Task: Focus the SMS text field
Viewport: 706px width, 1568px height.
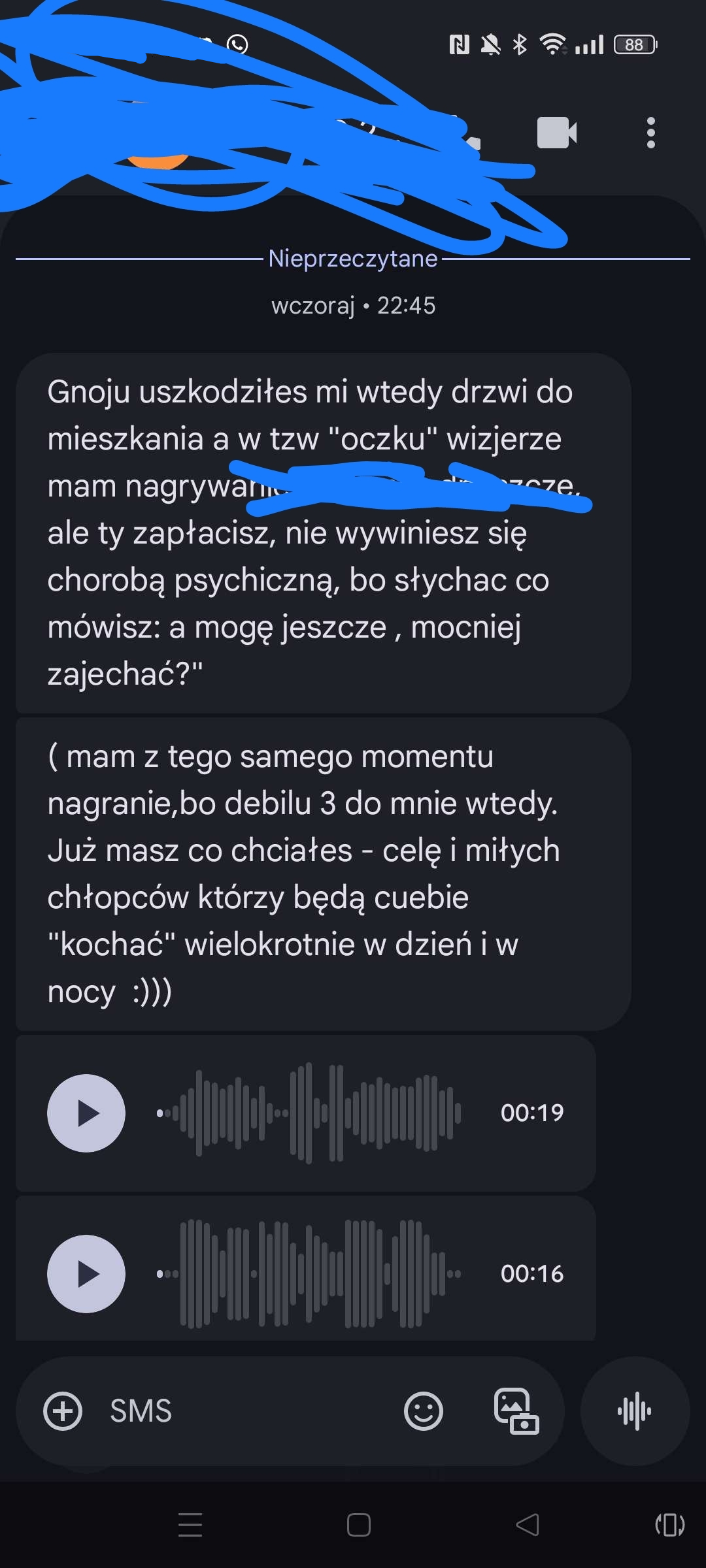Action: (248, 1411)
